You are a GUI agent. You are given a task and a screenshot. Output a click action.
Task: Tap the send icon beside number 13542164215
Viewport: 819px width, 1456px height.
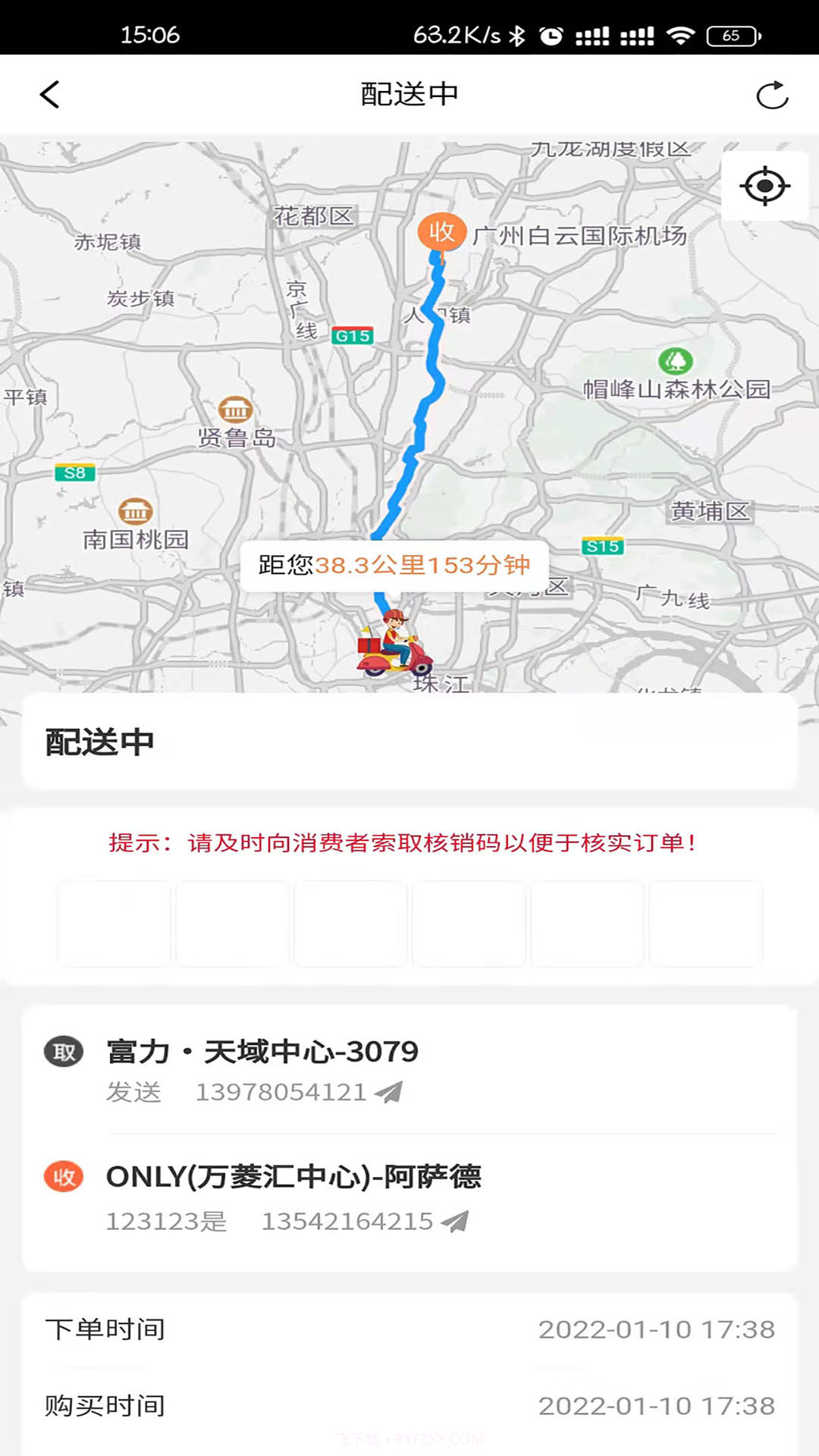point(456,1221)
